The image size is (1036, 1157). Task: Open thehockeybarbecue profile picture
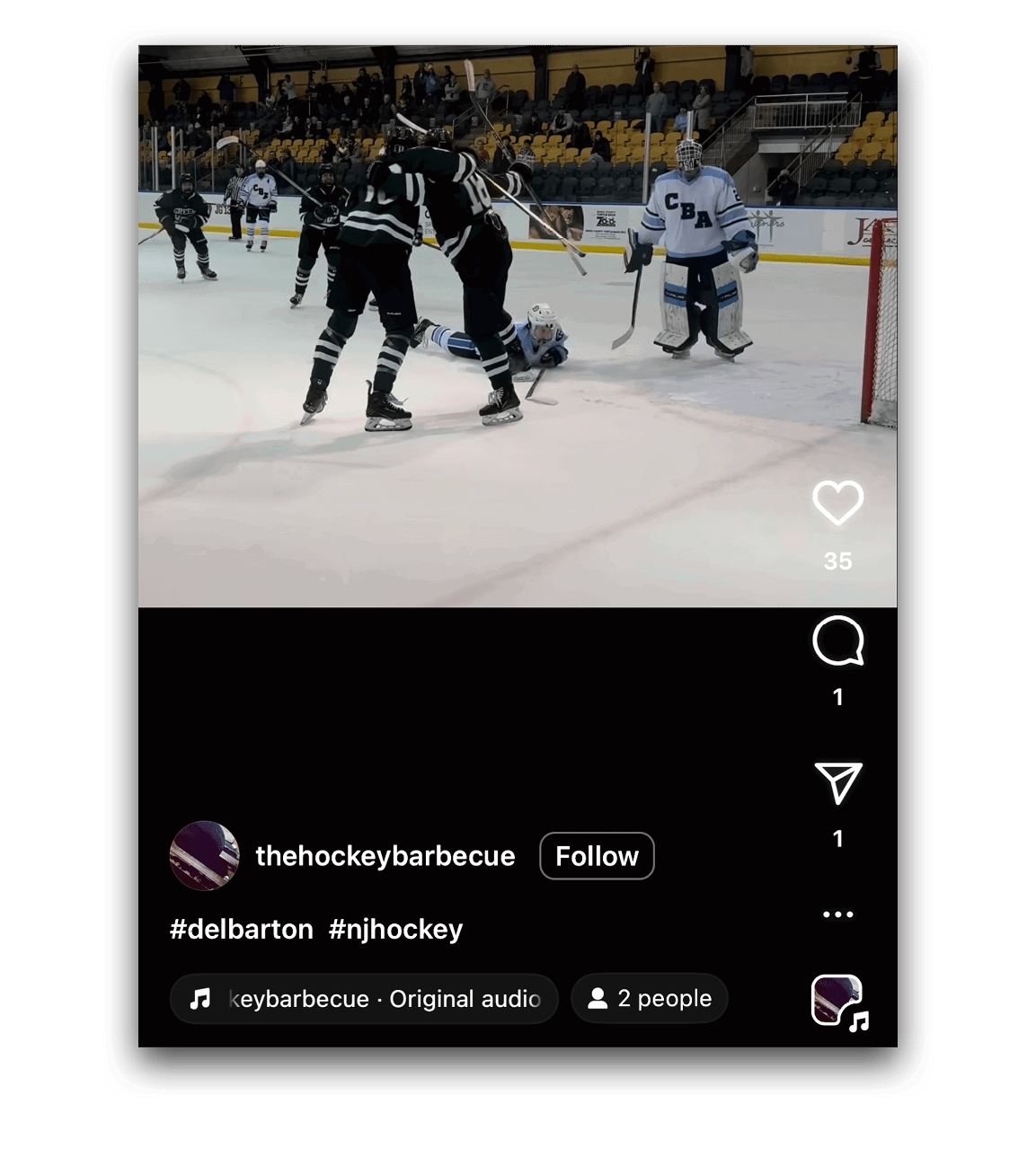[205, 856]
